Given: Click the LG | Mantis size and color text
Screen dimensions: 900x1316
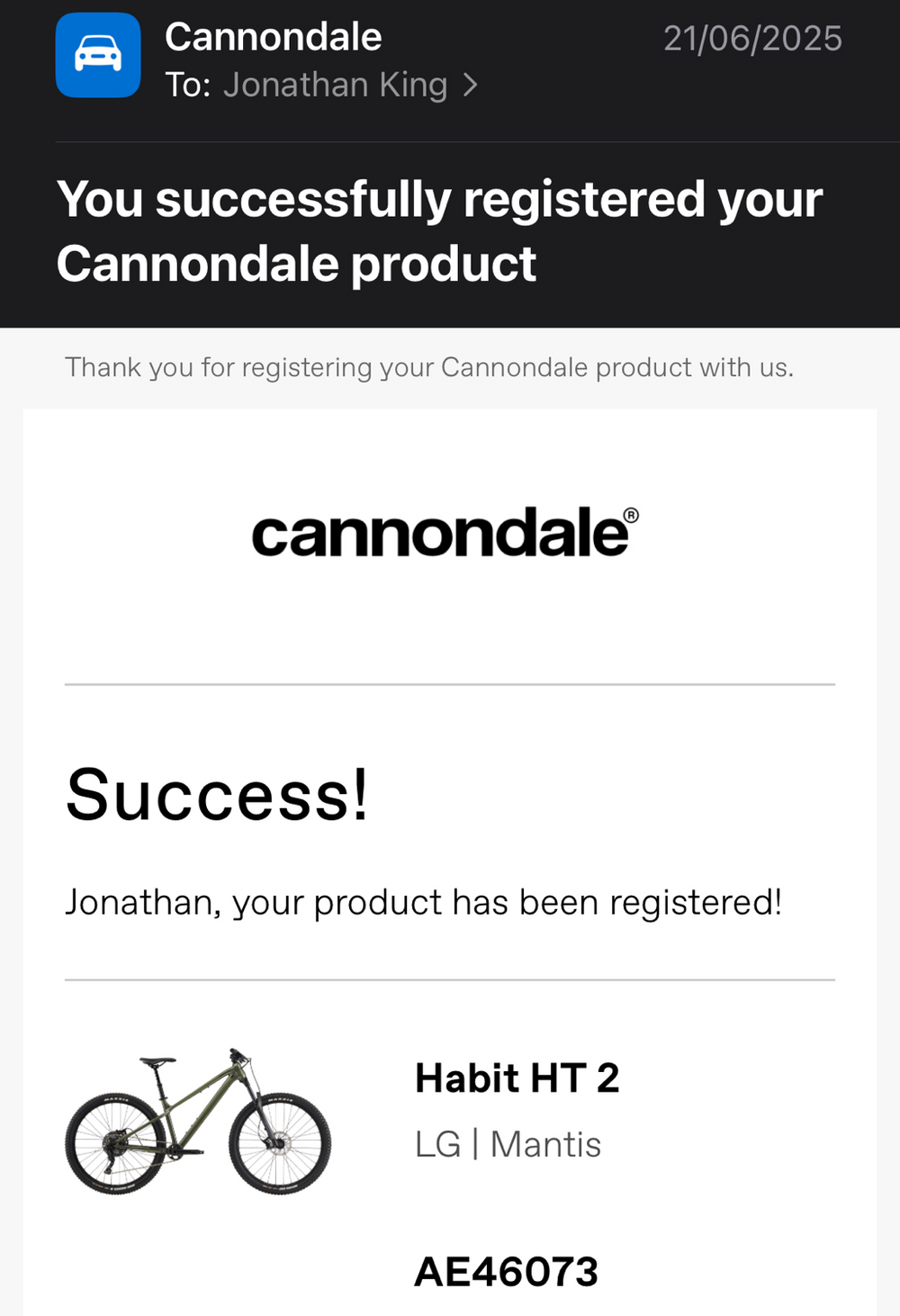Looking at the screenshot, I should [508, 1143].
